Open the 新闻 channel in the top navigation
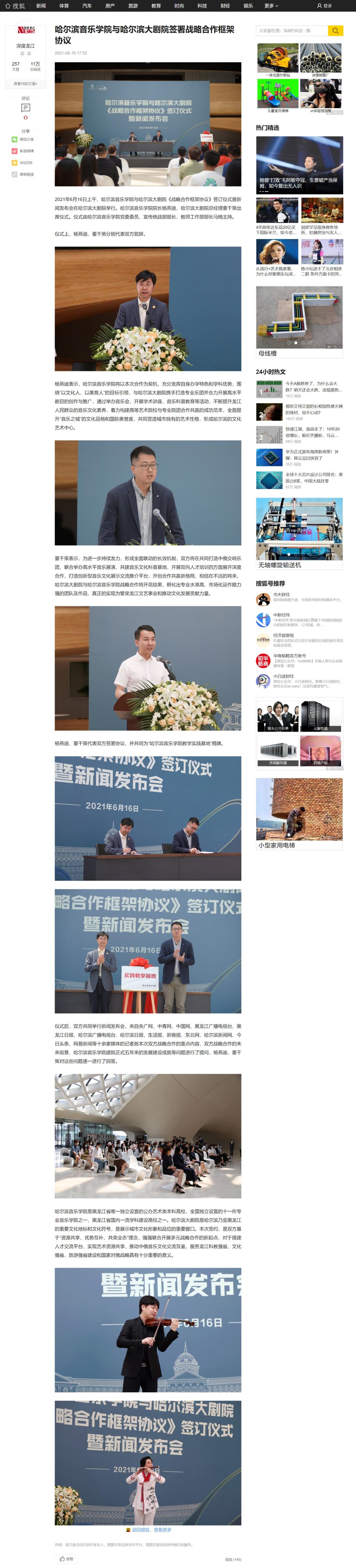356x1568 pixels. tap(41, 6)
